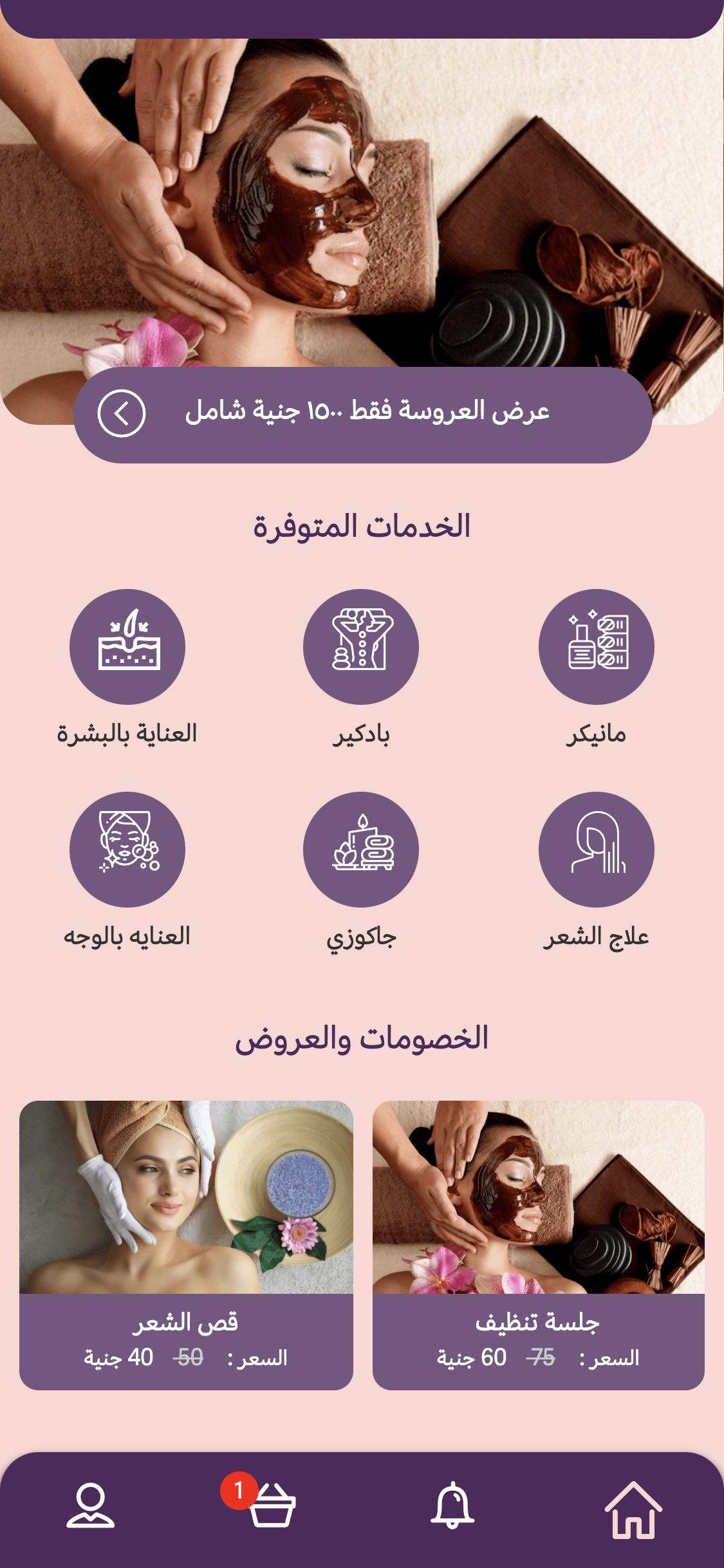
Task: Switch to the profile tab
Action: tap(91, 1505)
